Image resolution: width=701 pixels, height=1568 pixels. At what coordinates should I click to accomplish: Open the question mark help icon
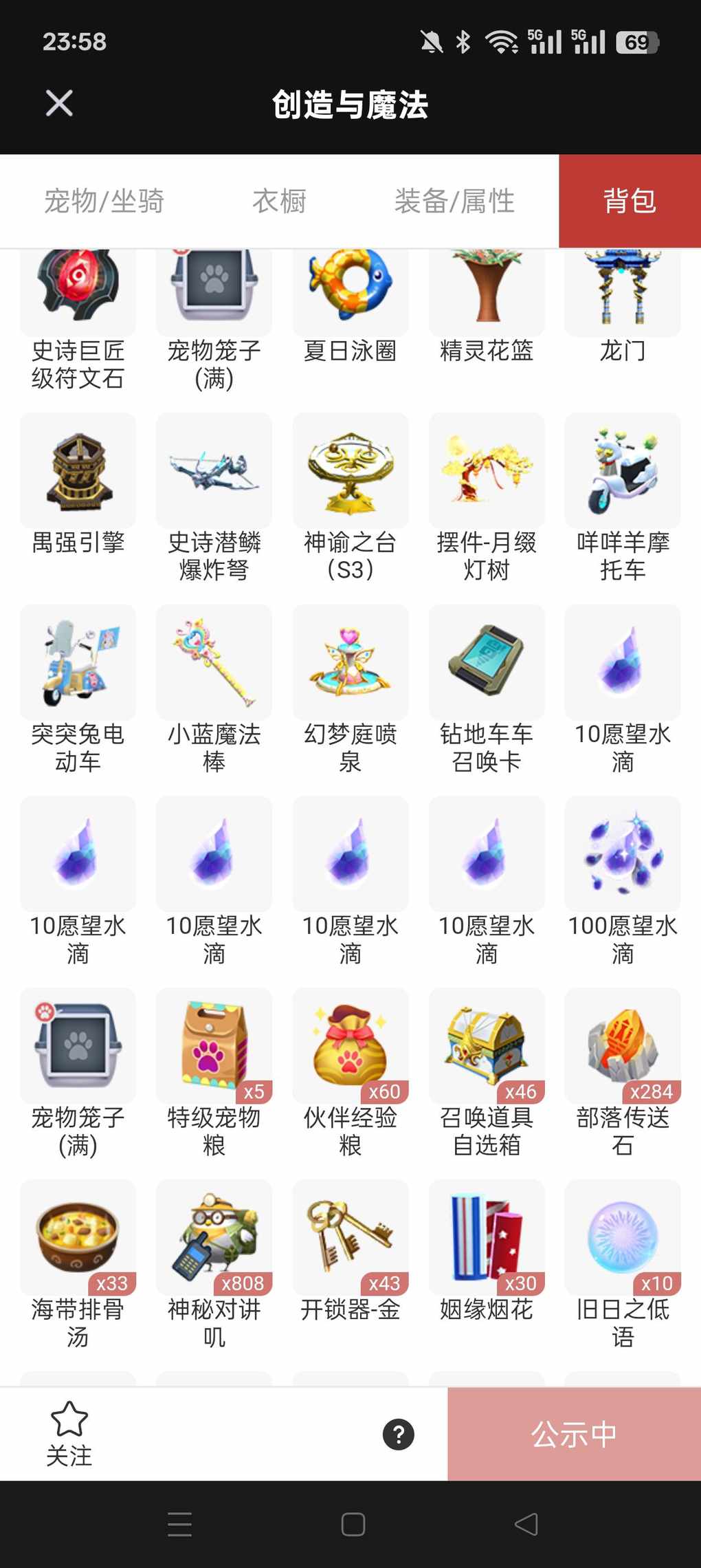click(399, 1435)
